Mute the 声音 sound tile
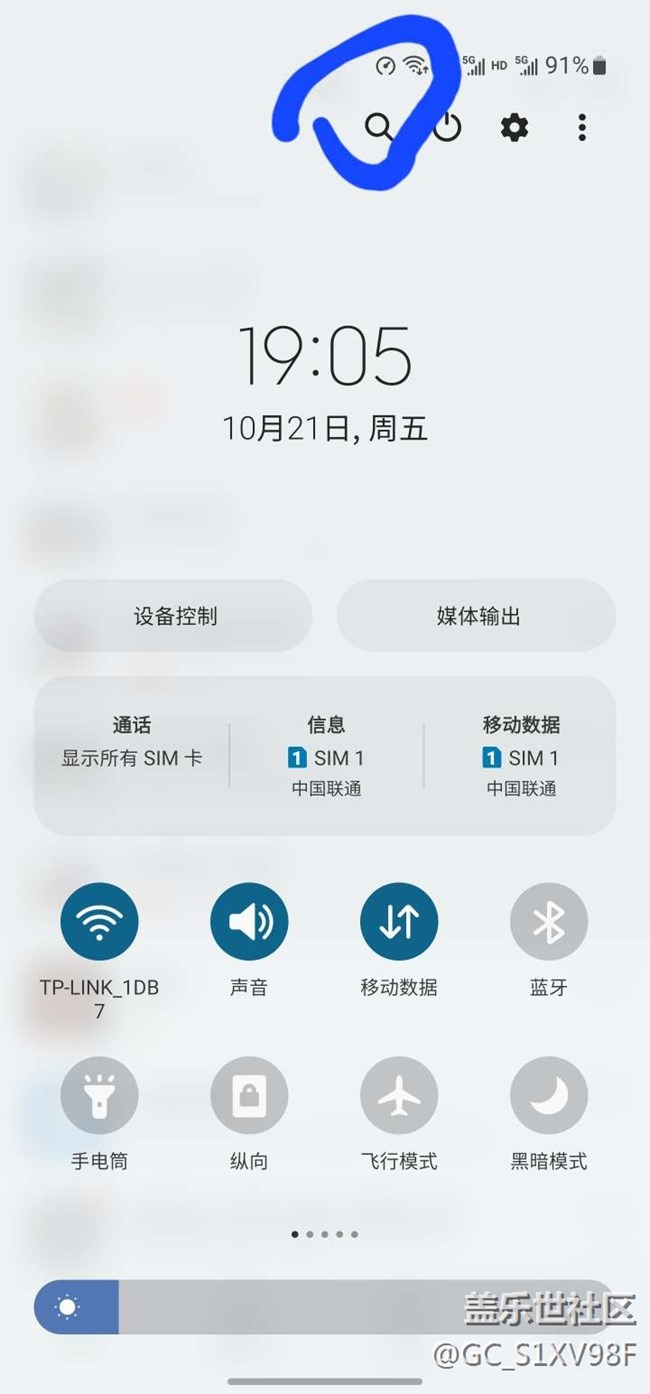The width and height of the screenshot is (650, 1394). [x=249, y=922]
